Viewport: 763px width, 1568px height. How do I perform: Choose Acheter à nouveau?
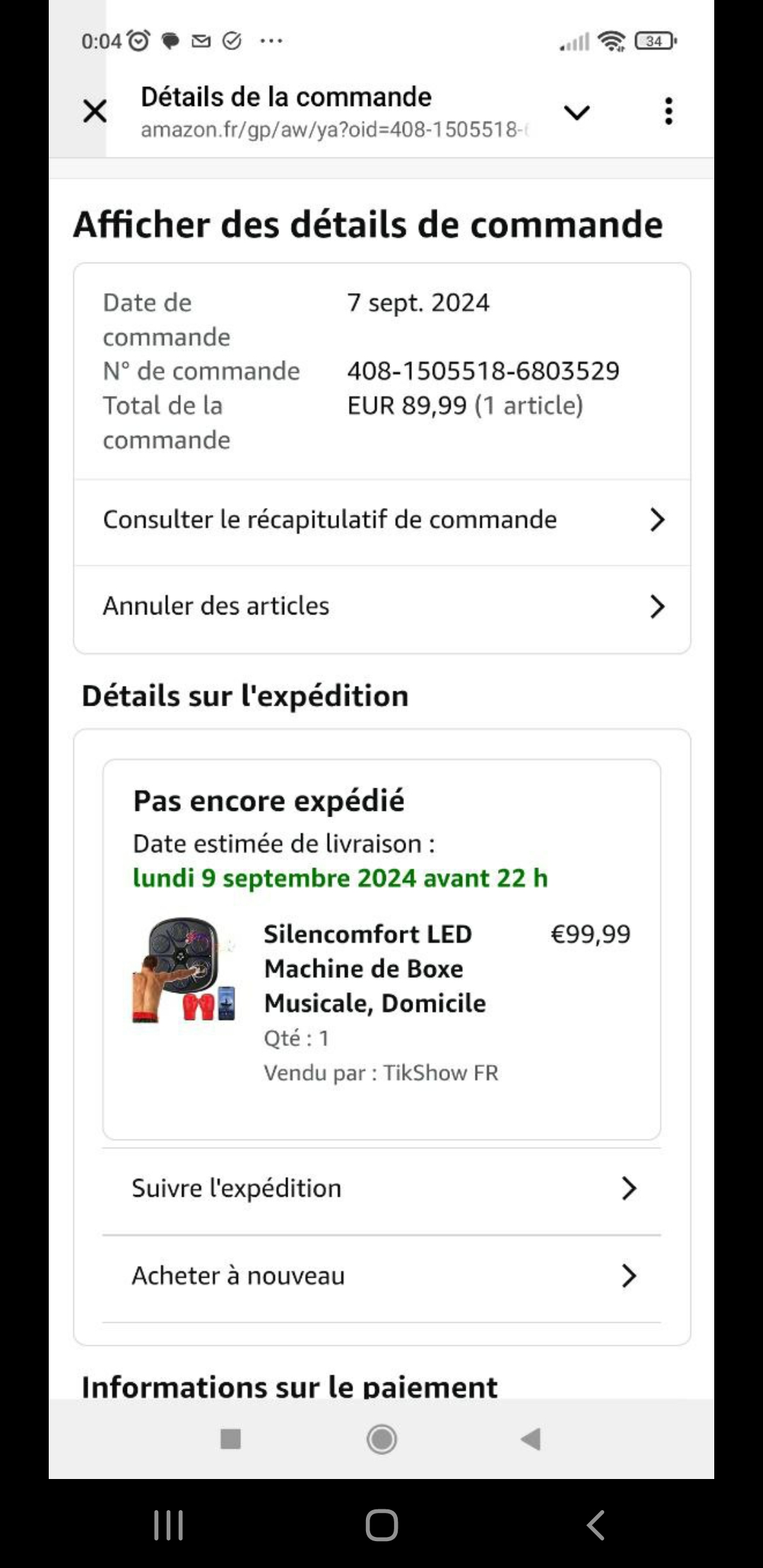[381, 1276]
